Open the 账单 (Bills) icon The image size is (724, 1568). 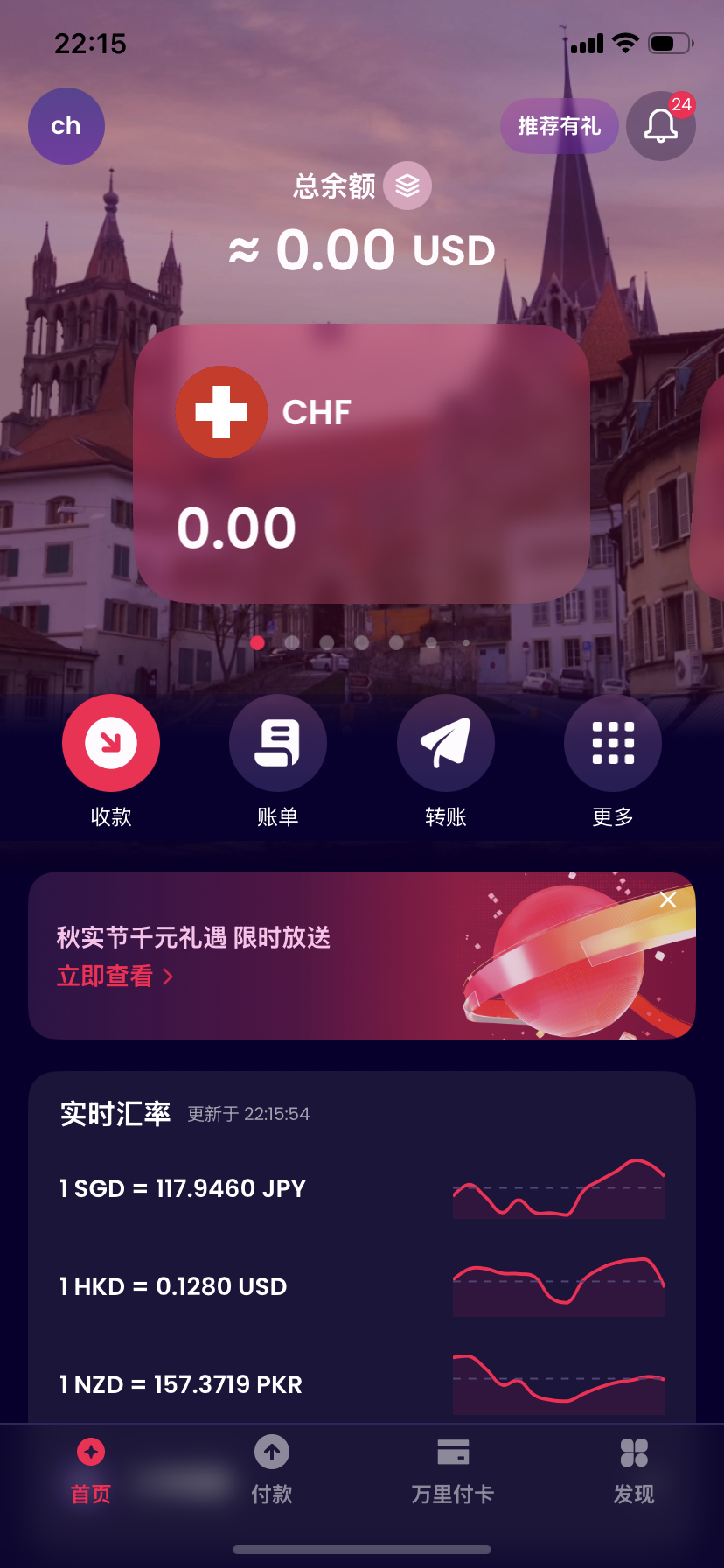click(x=277, y=742)
